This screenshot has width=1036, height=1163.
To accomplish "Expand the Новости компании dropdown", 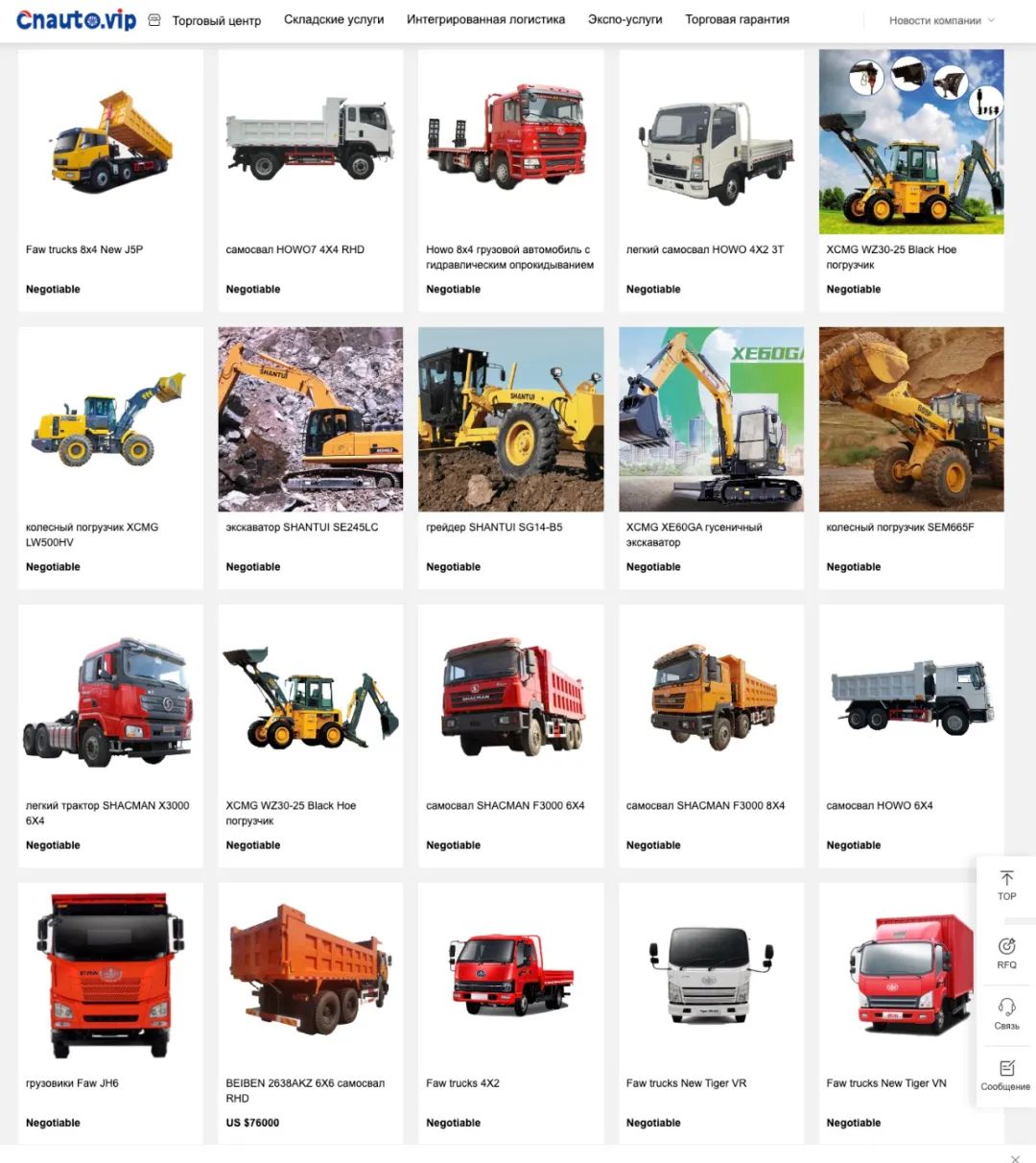I will 941,20.
